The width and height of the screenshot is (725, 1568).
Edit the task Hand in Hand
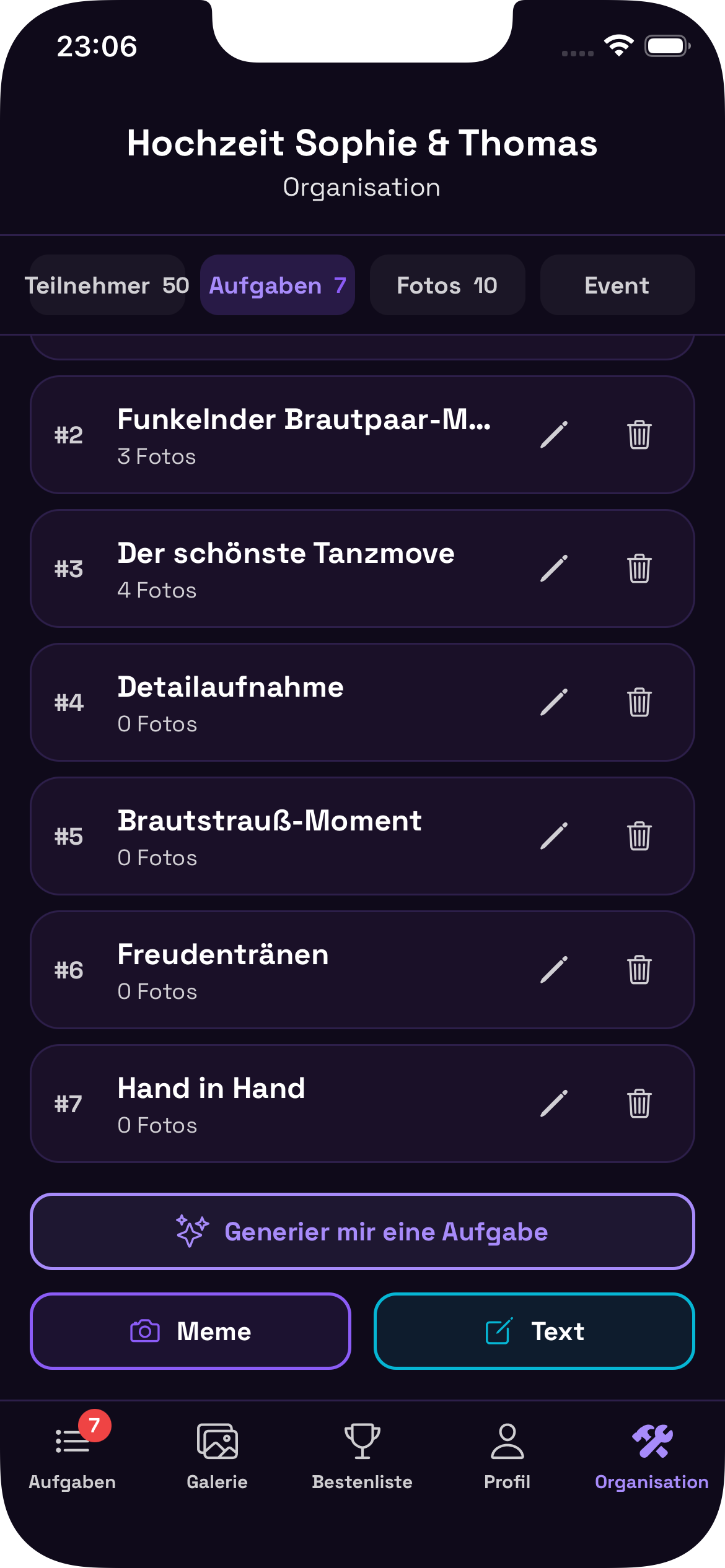point(555,1103)
